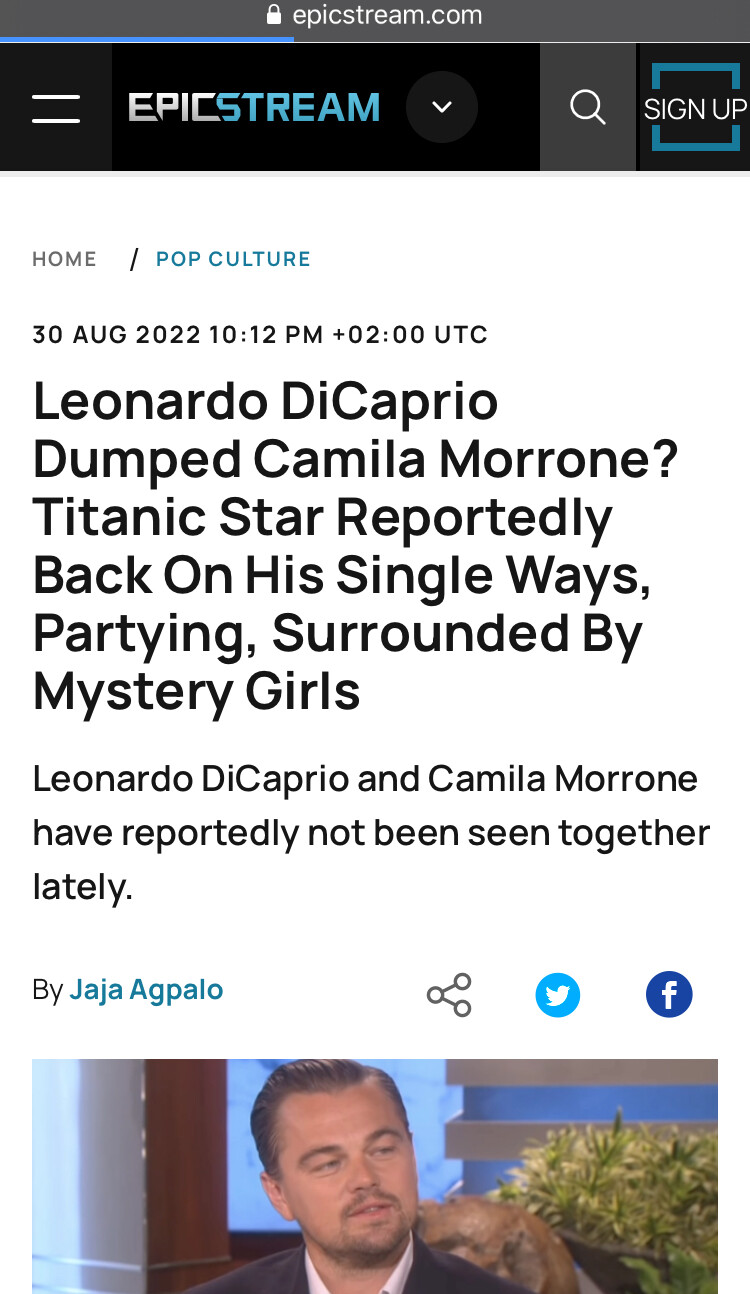This screenshot has height=1294, width=750.
Task: Share this article on Twitter
Action: point(558,995)
